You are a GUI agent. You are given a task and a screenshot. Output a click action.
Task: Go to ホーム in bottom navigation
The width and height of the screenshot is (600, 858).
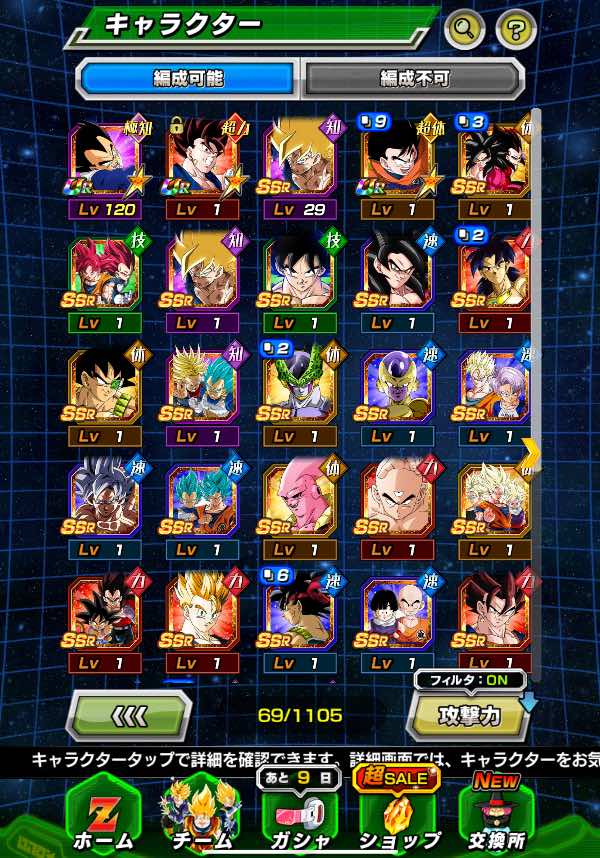click(105, 810)
